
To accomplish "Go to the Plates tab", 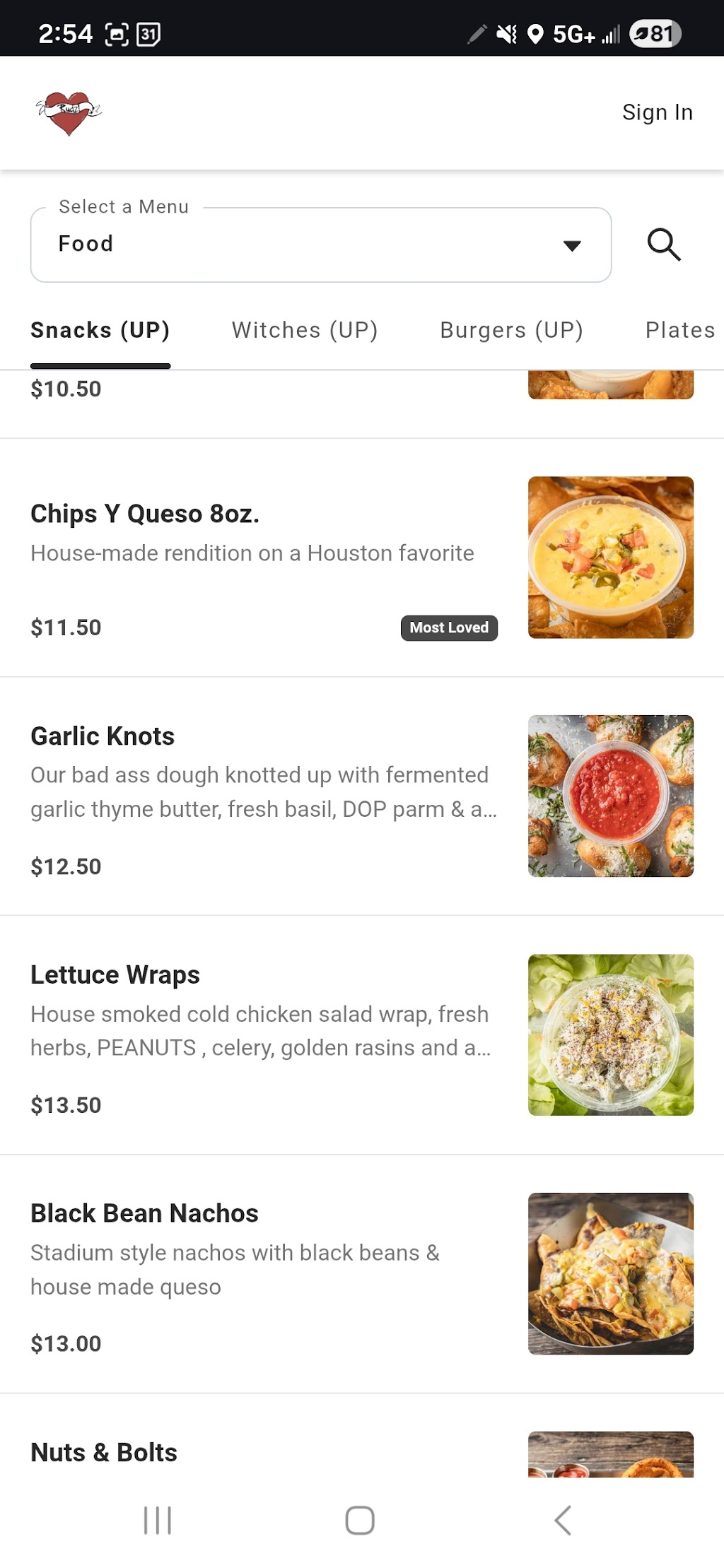I will click(x=680, y=330).
